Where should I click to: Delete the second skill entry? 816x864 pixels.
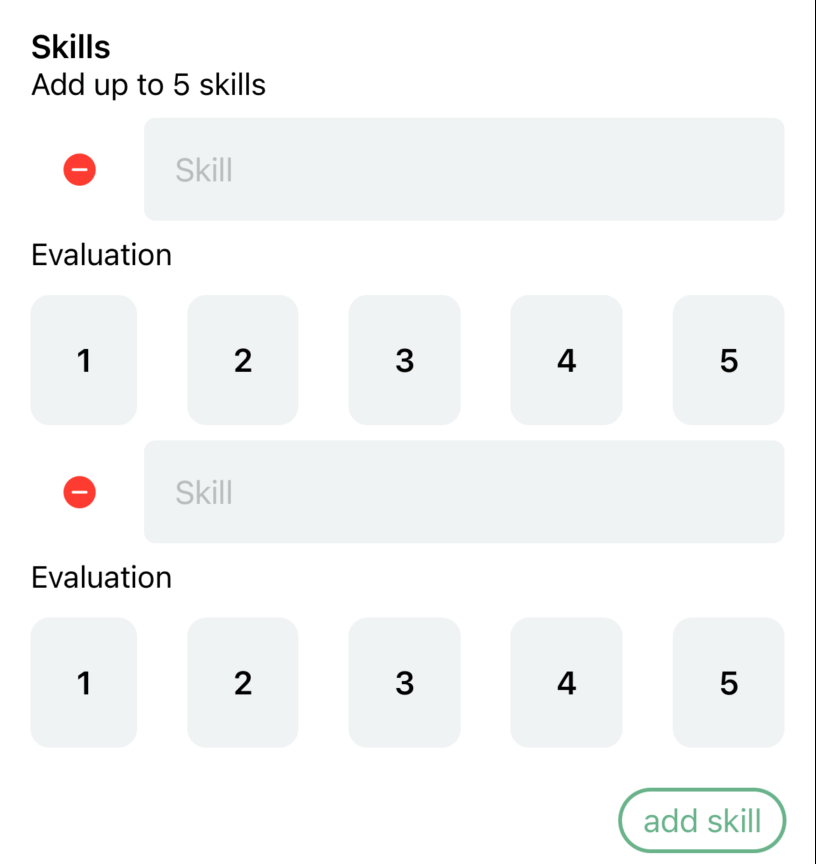(80, 492)
